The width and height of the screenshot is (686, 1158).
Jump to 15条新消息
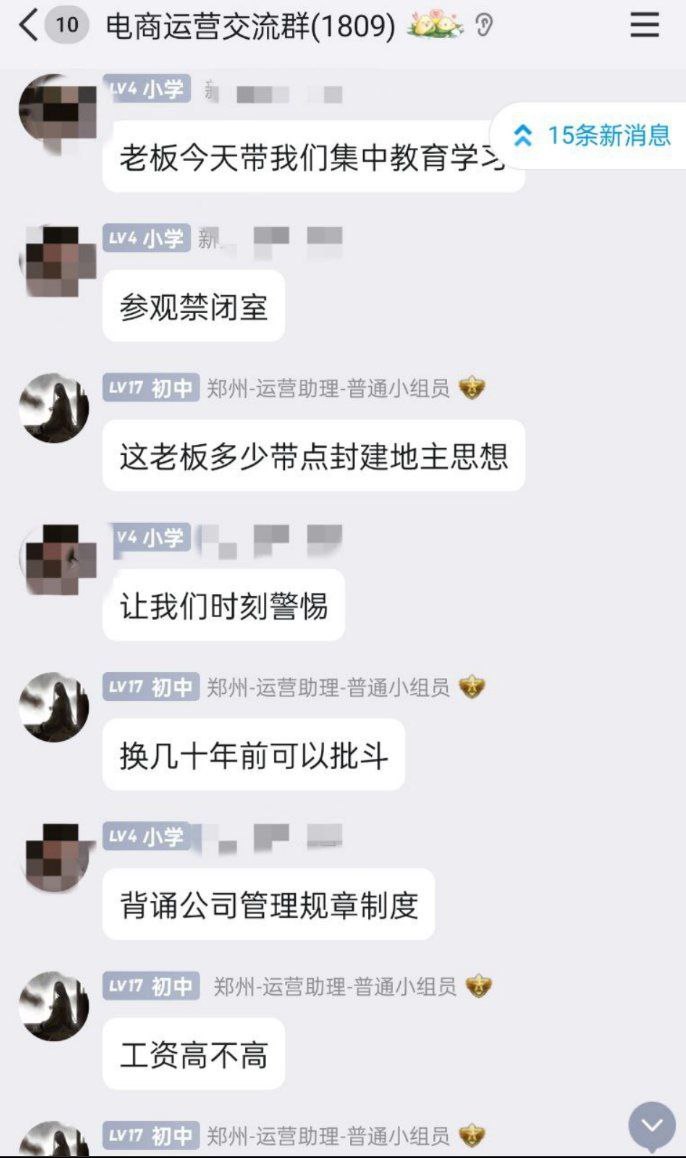[592, 135]
